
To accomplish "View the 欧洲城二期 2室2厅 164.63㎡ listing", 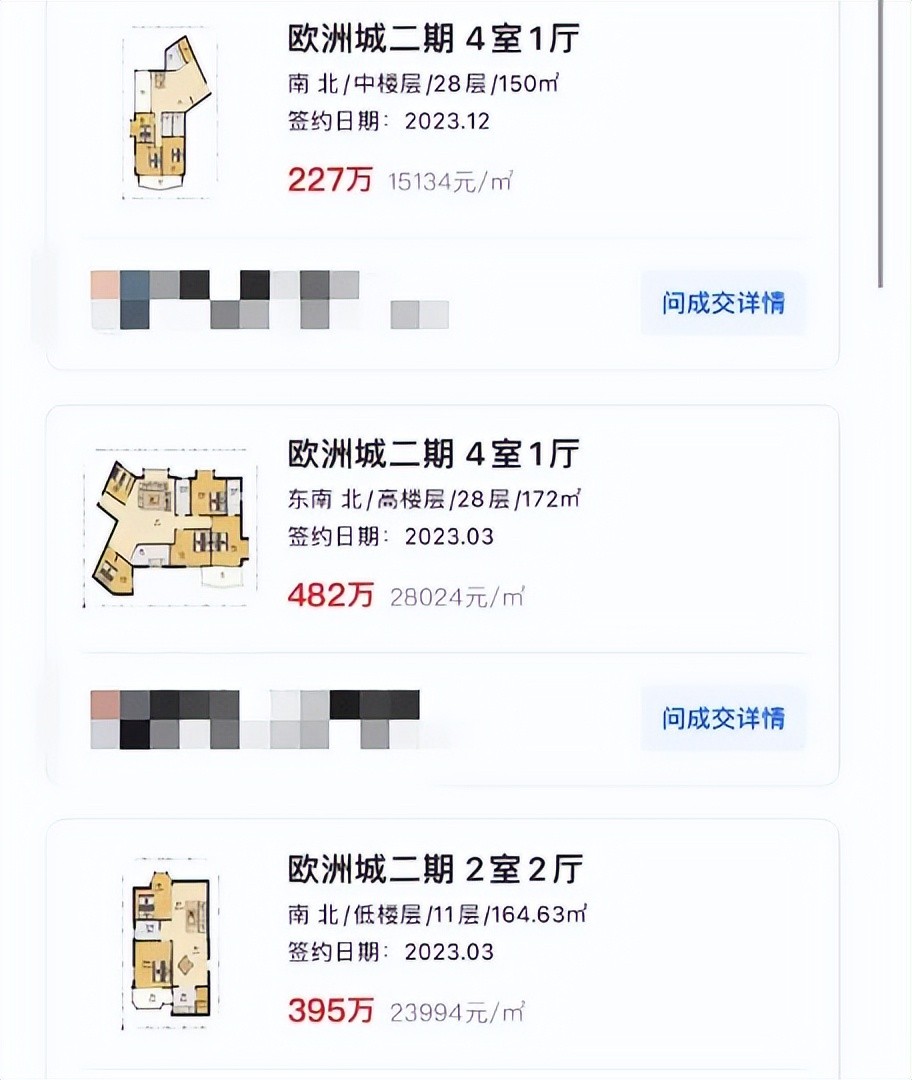I will [435, 868].
